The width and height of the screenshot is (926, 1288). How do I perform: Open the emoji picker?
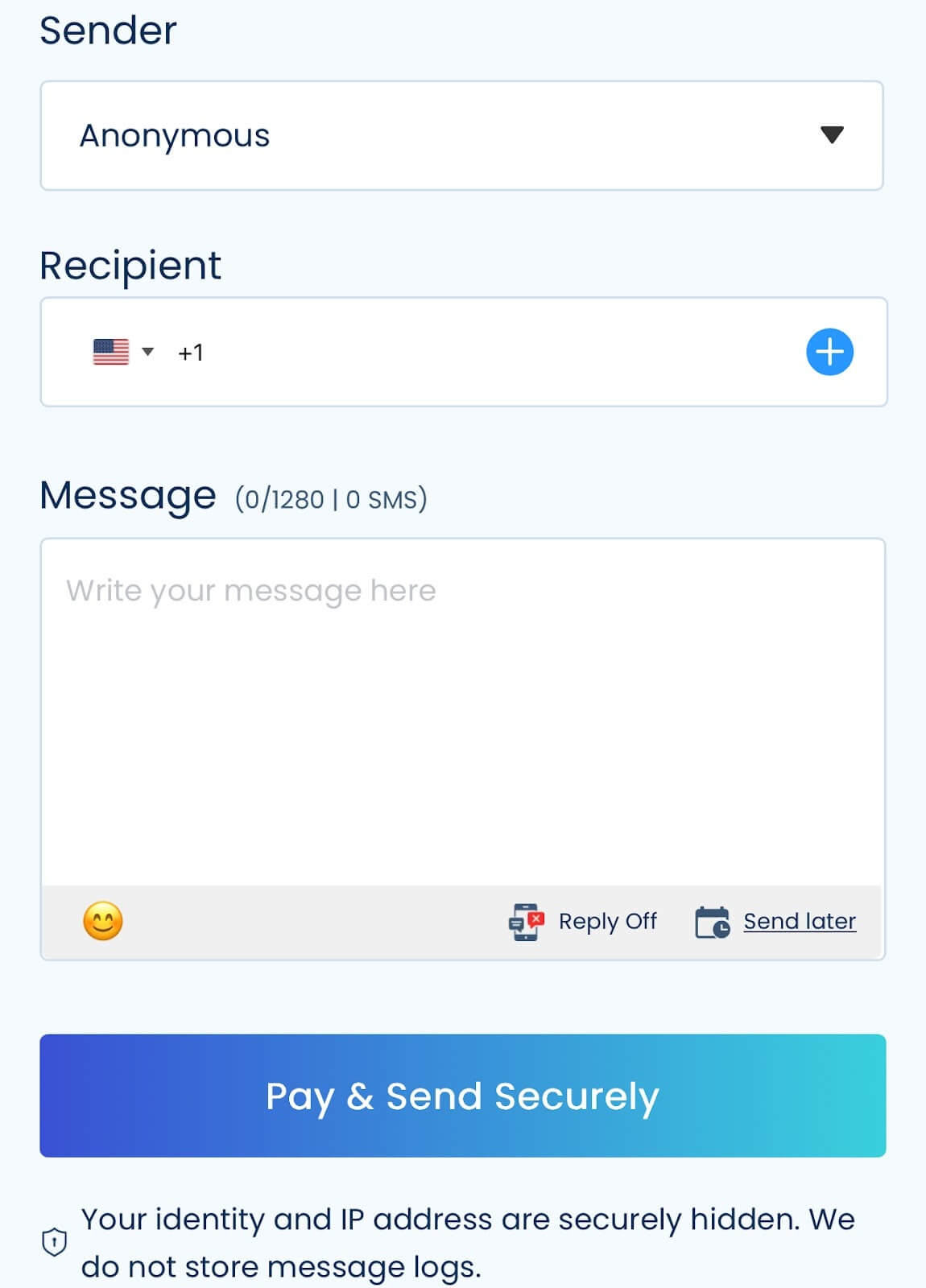[103, 921]
